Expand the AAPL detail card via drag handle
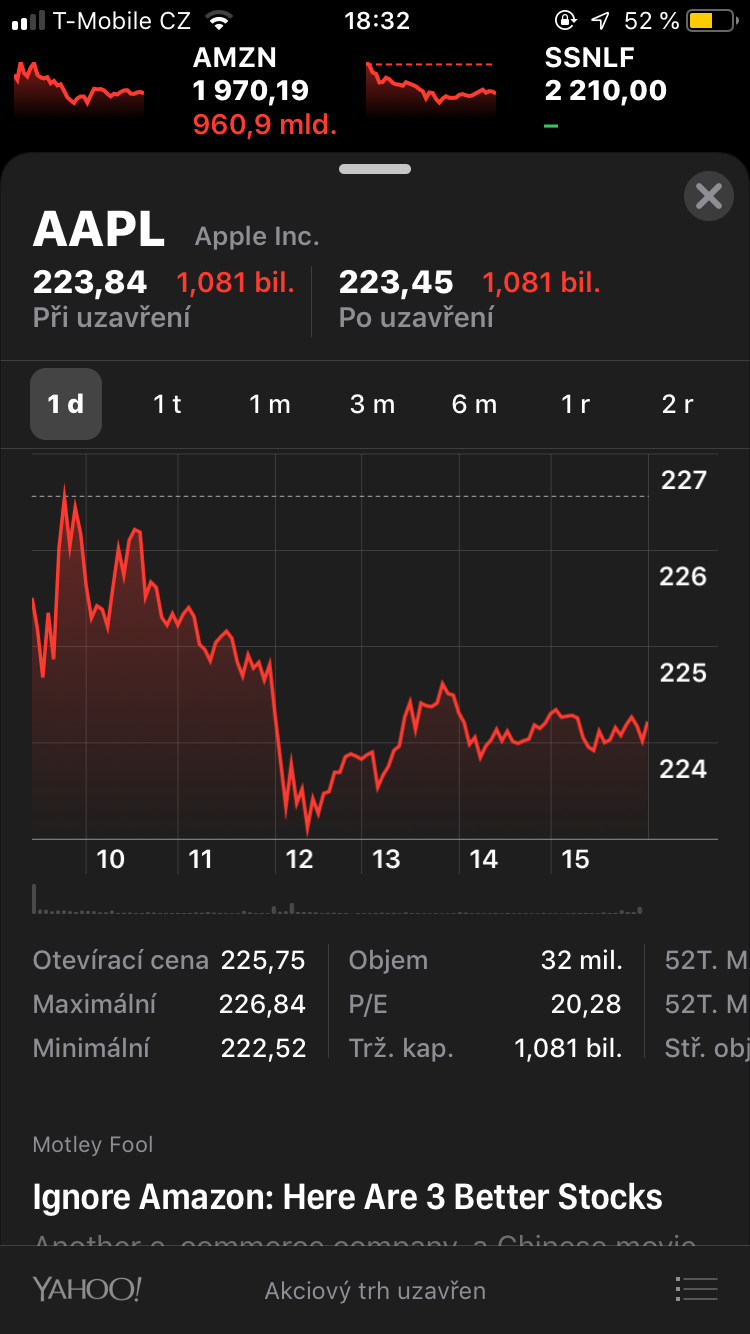The image size is (750, 1334). click(x=375, y=169)
